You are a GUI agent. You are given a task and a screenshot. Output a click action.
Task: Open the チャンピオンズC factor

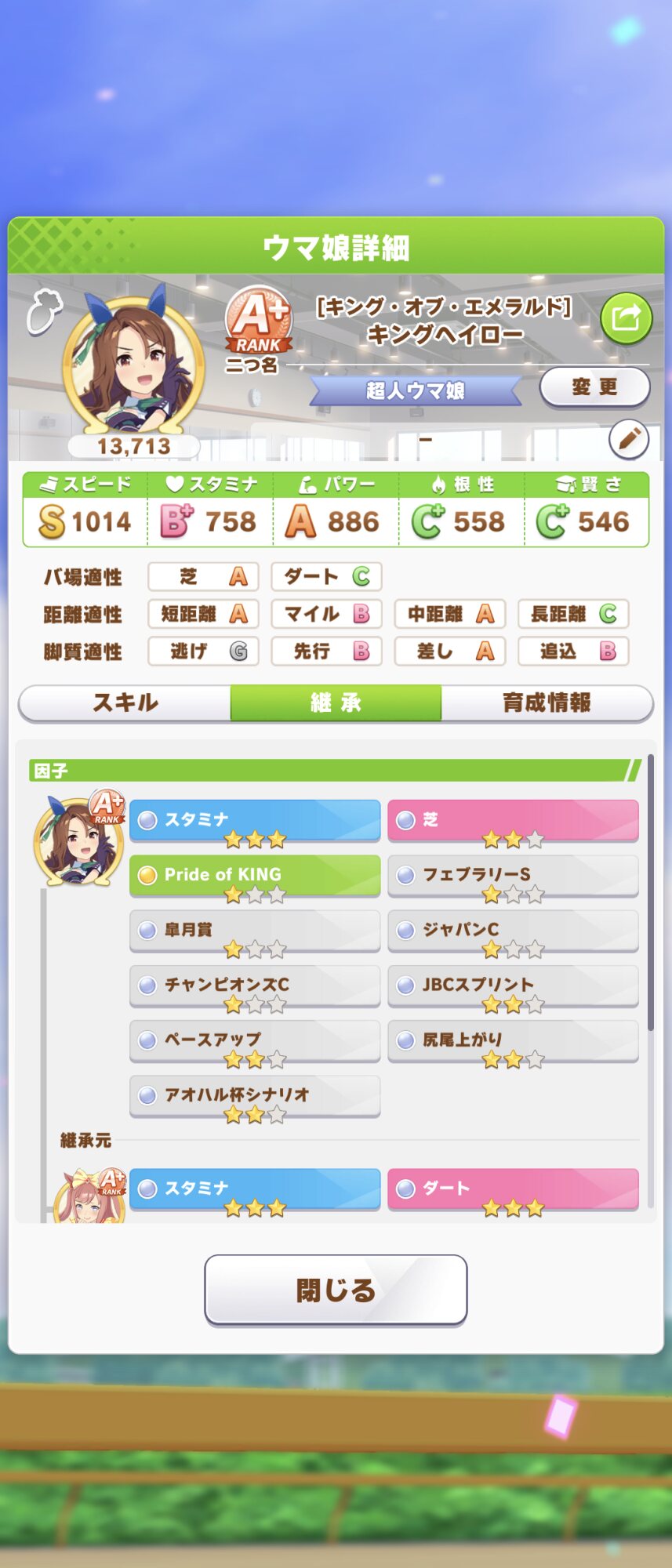tap(254, 985)
